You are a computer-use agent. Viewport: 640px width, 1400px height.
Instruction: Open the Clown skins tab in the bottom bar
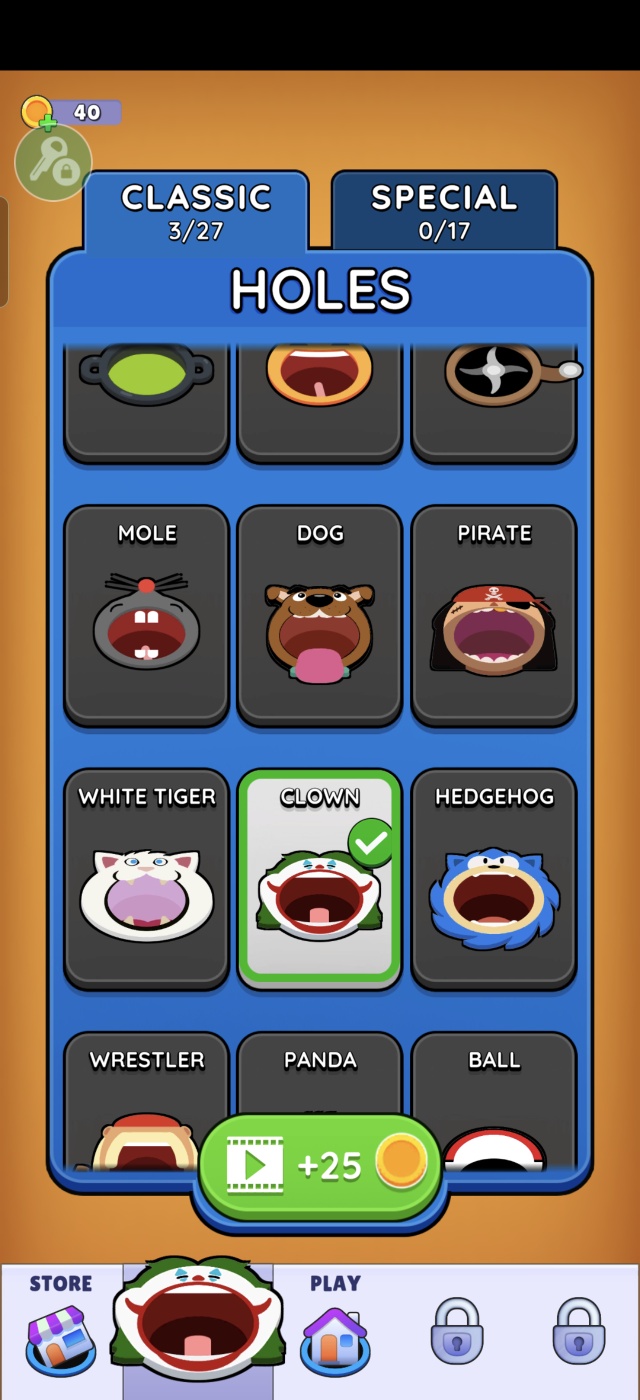point(198,1325)
